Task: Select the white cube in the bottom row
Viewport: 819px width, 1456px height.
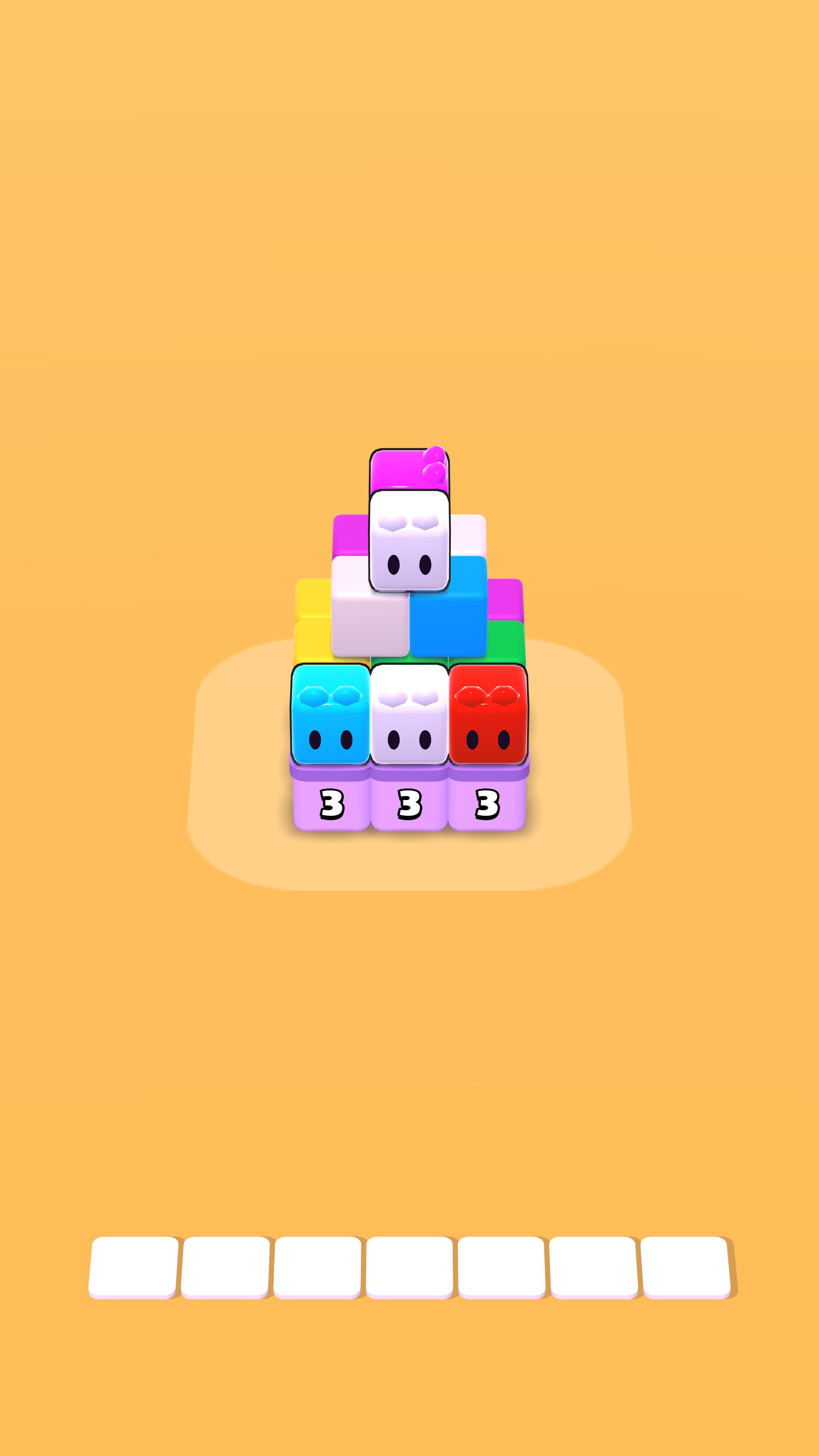Action: pyautogui.click(x=409, y=714)
